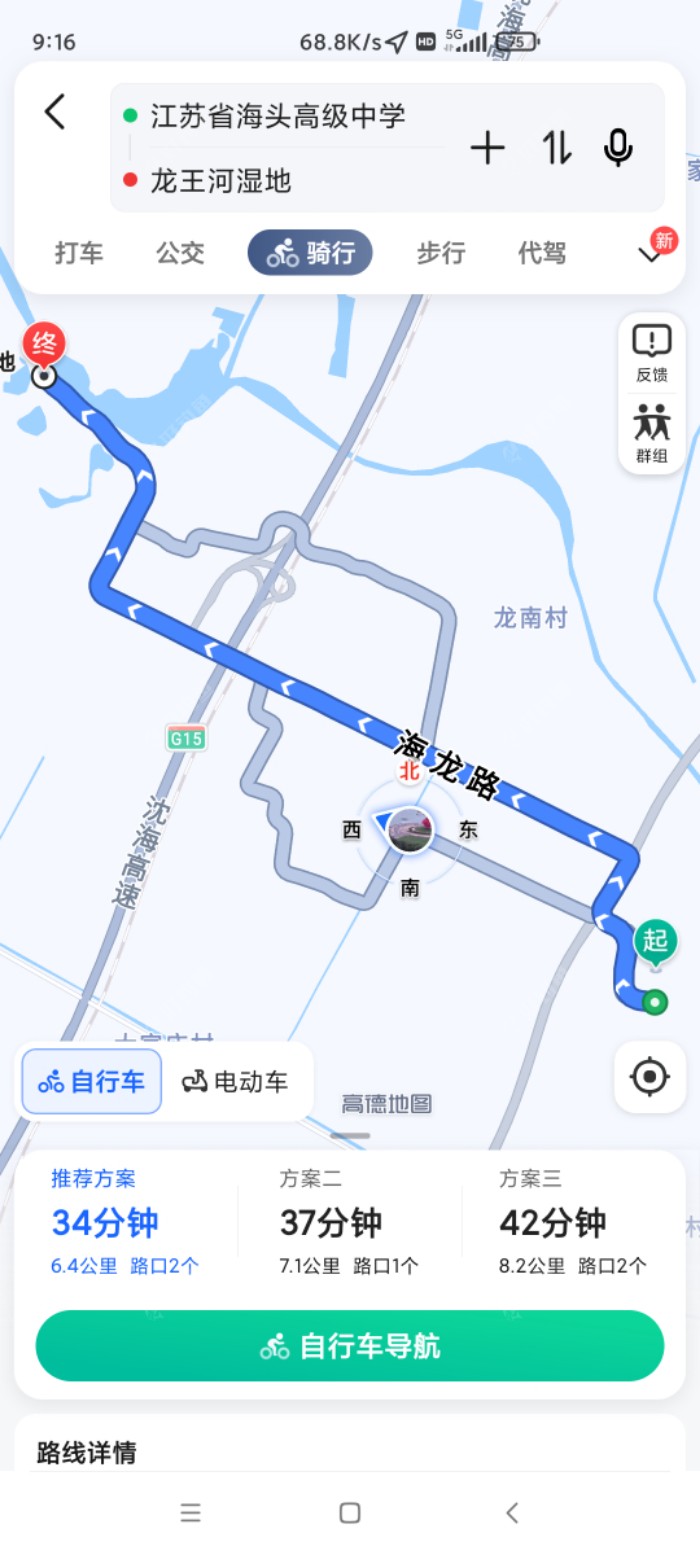Choose the 方案二 37分钟 route
The image size is (700, 1555).
(349, 1223)
